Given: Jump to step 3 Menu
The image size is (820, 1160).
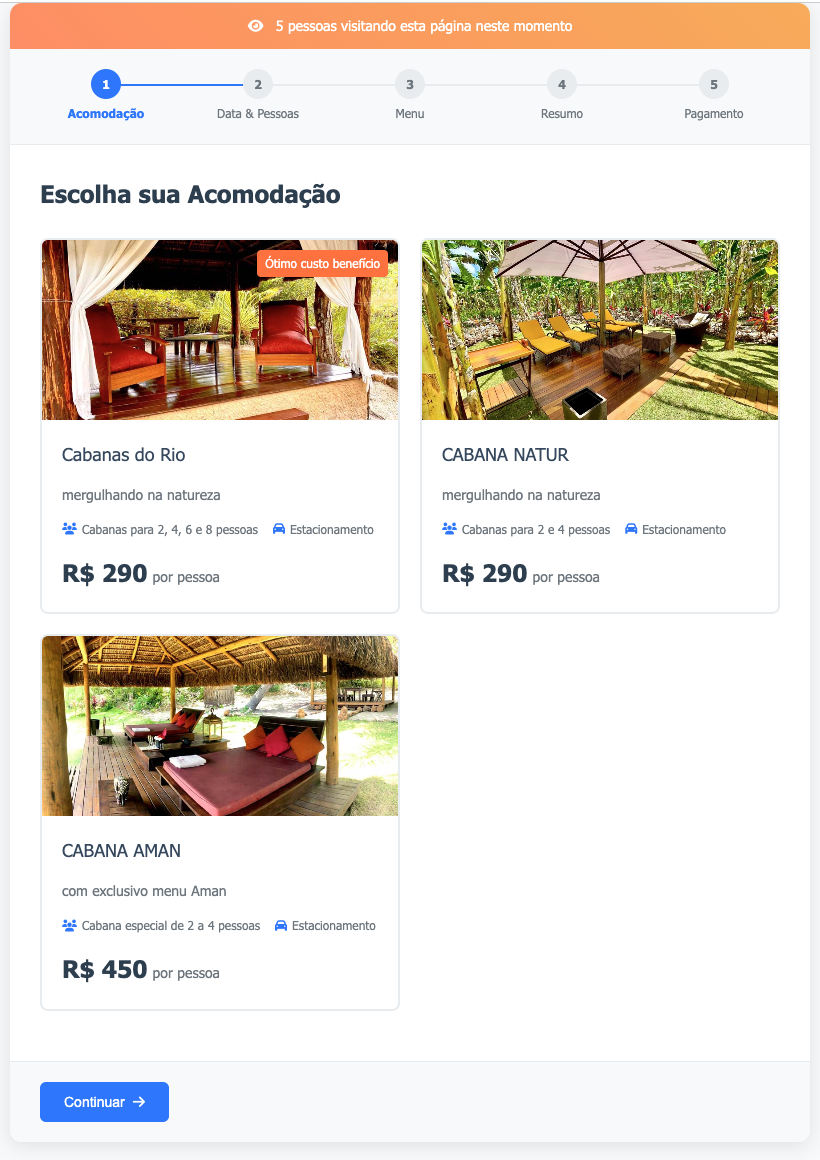Looking at the screenshot, I should tap(410, 86).
